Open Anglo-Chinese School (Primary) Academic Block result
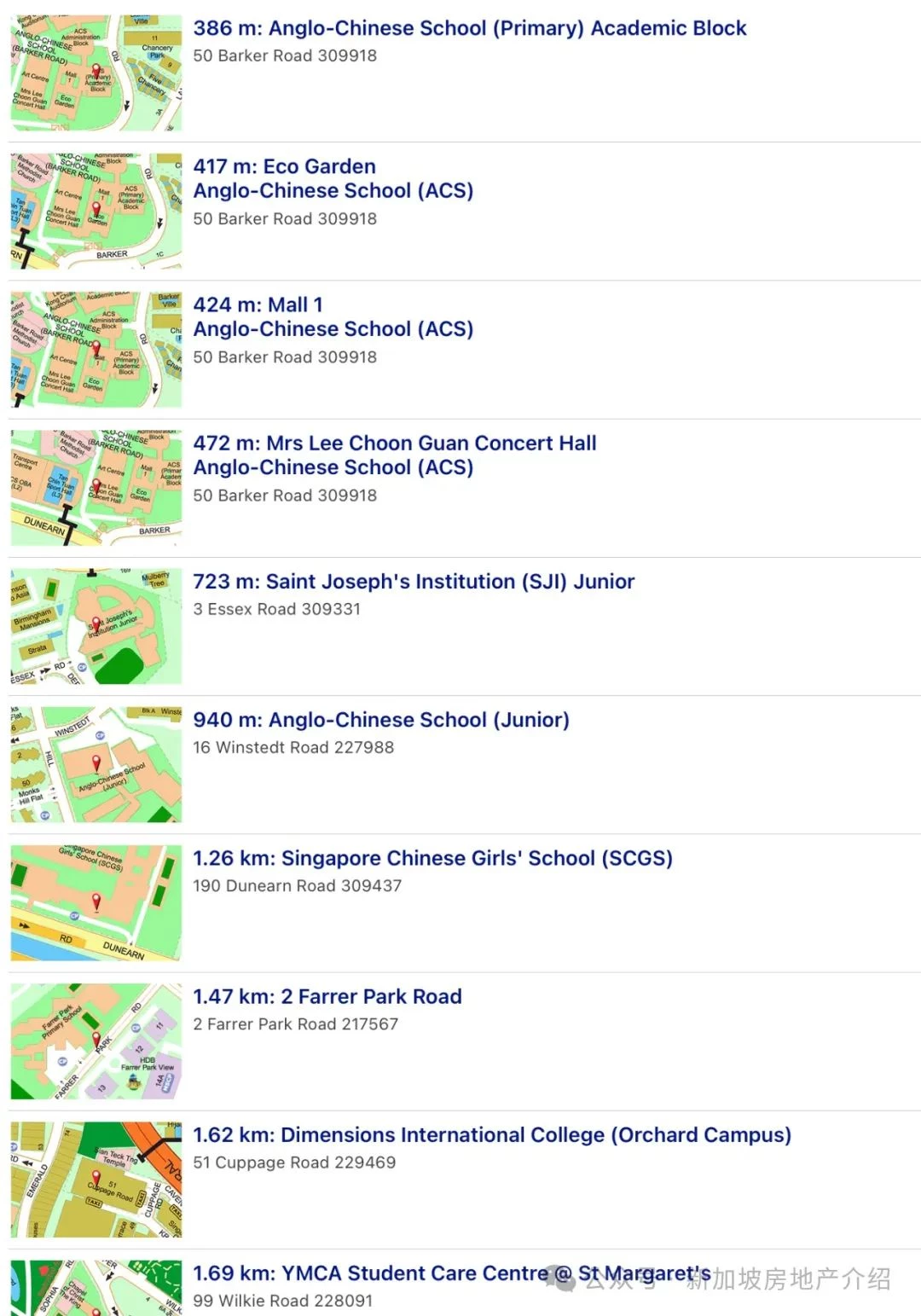921x1316 pixels. [x=469, y=28]
